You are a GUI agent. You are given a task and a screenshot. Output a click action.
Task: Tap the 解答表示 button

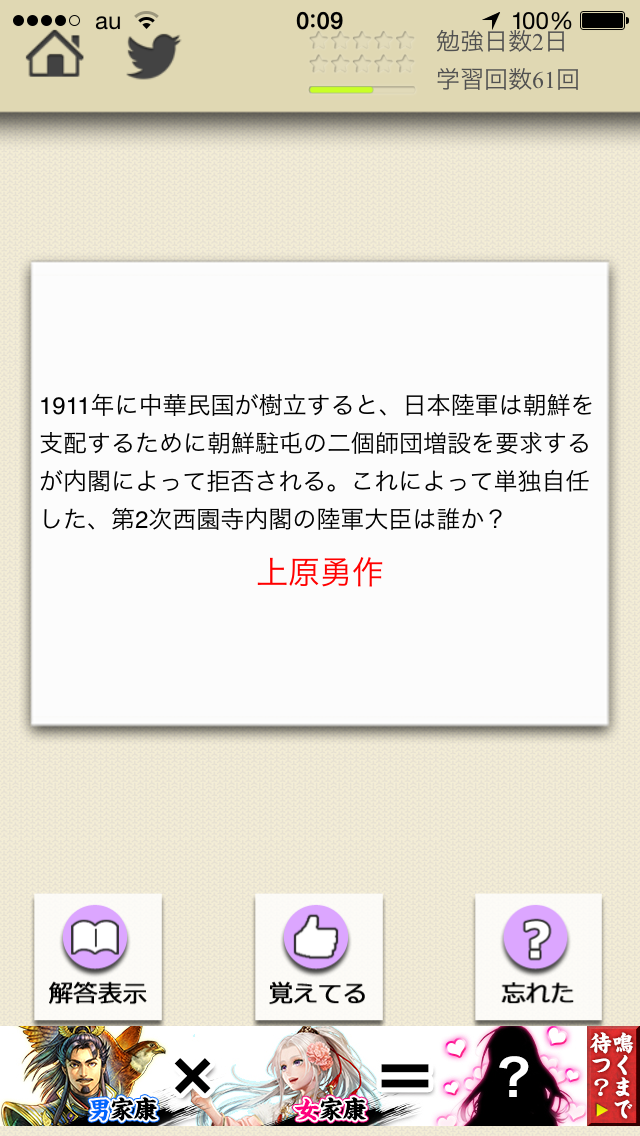[x=98, y=956]
